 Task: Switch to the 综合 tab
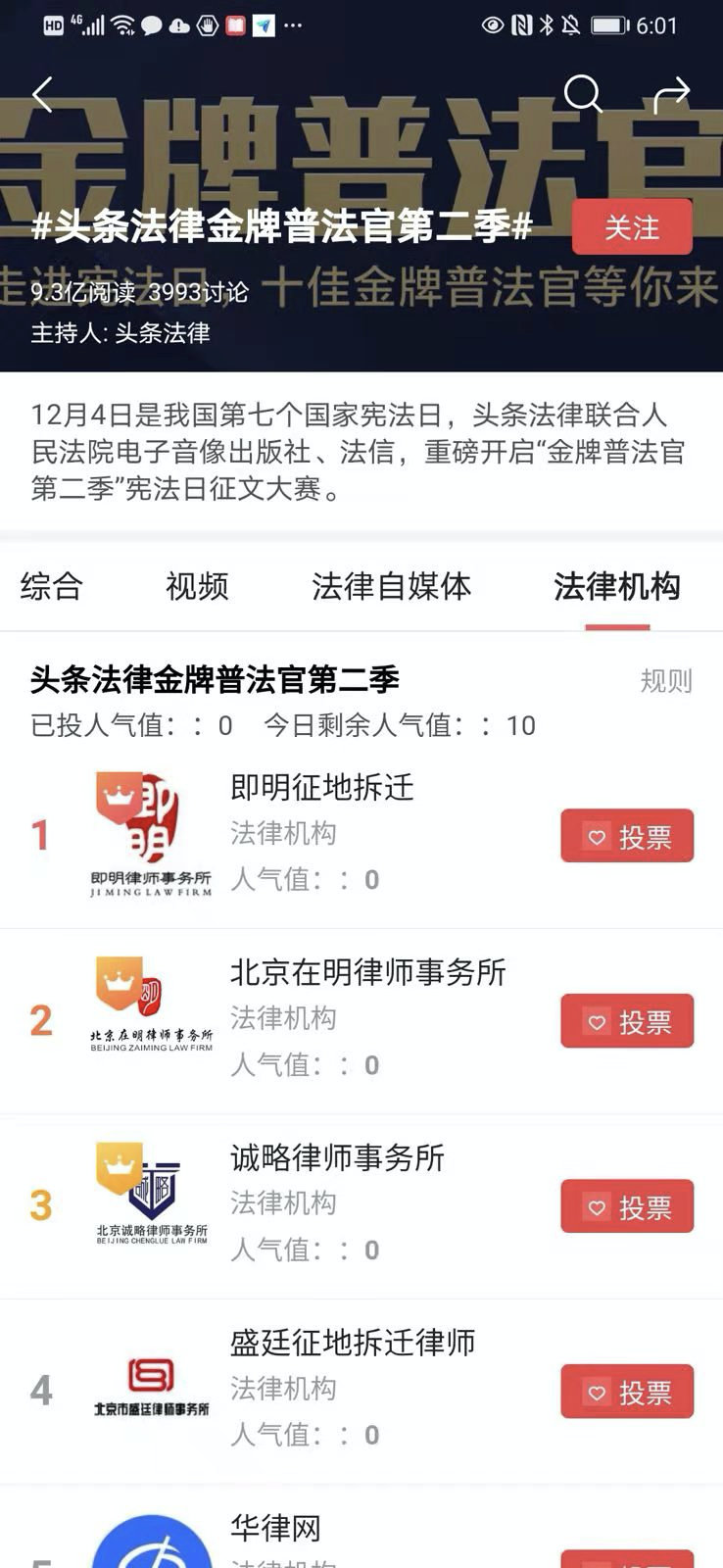[51, 586]
